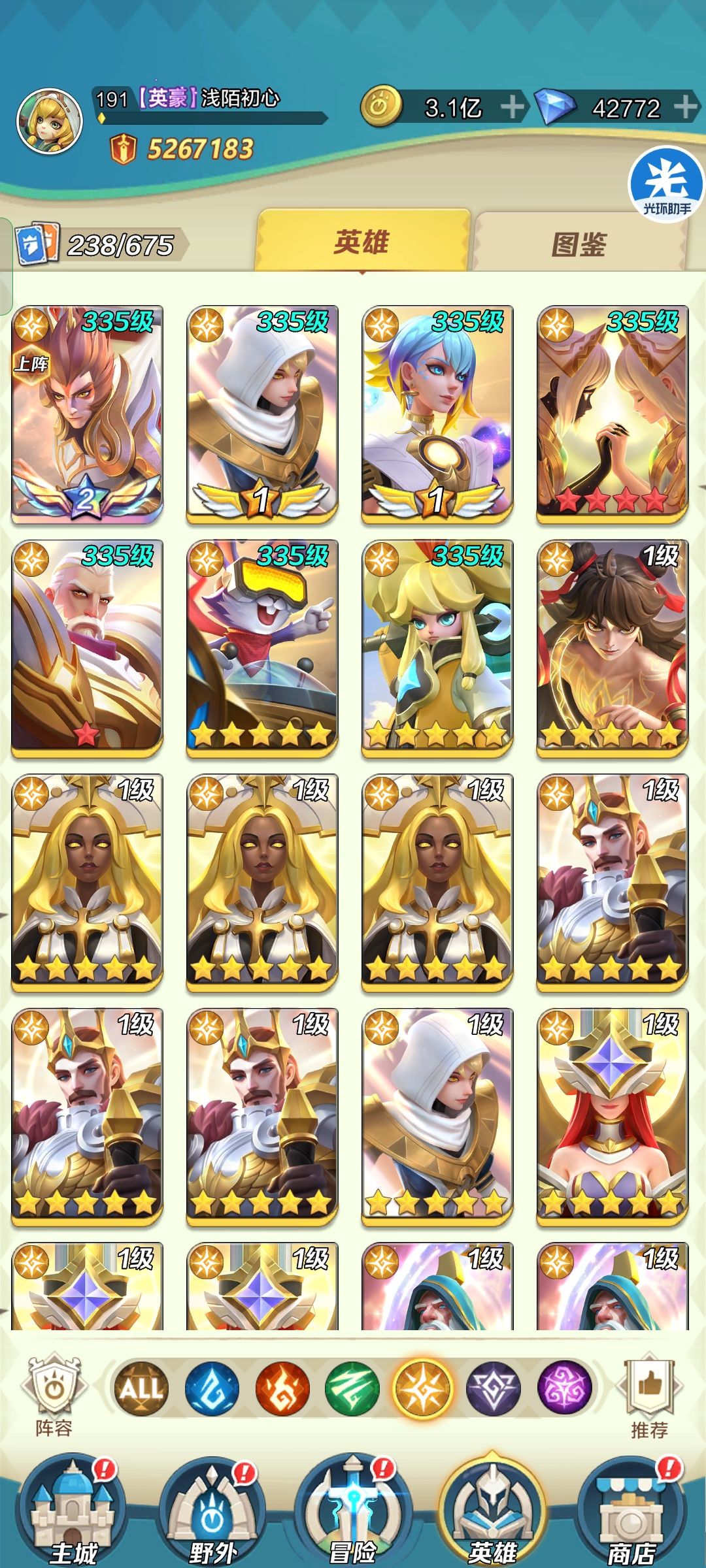Open the 阵容 lineup button

click(54, 1396)
